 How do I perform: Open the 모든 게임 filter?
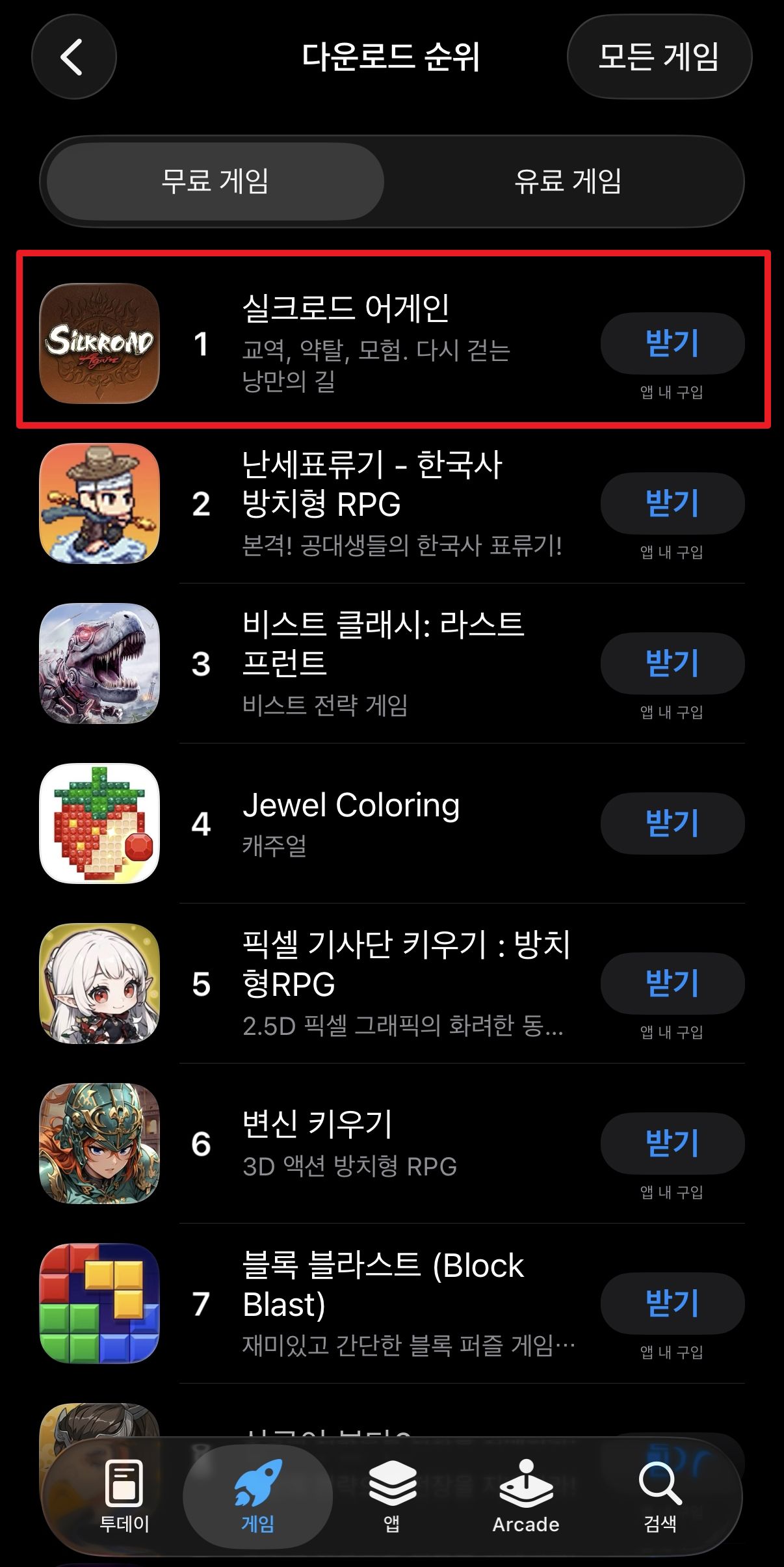(x=659, y=57)
